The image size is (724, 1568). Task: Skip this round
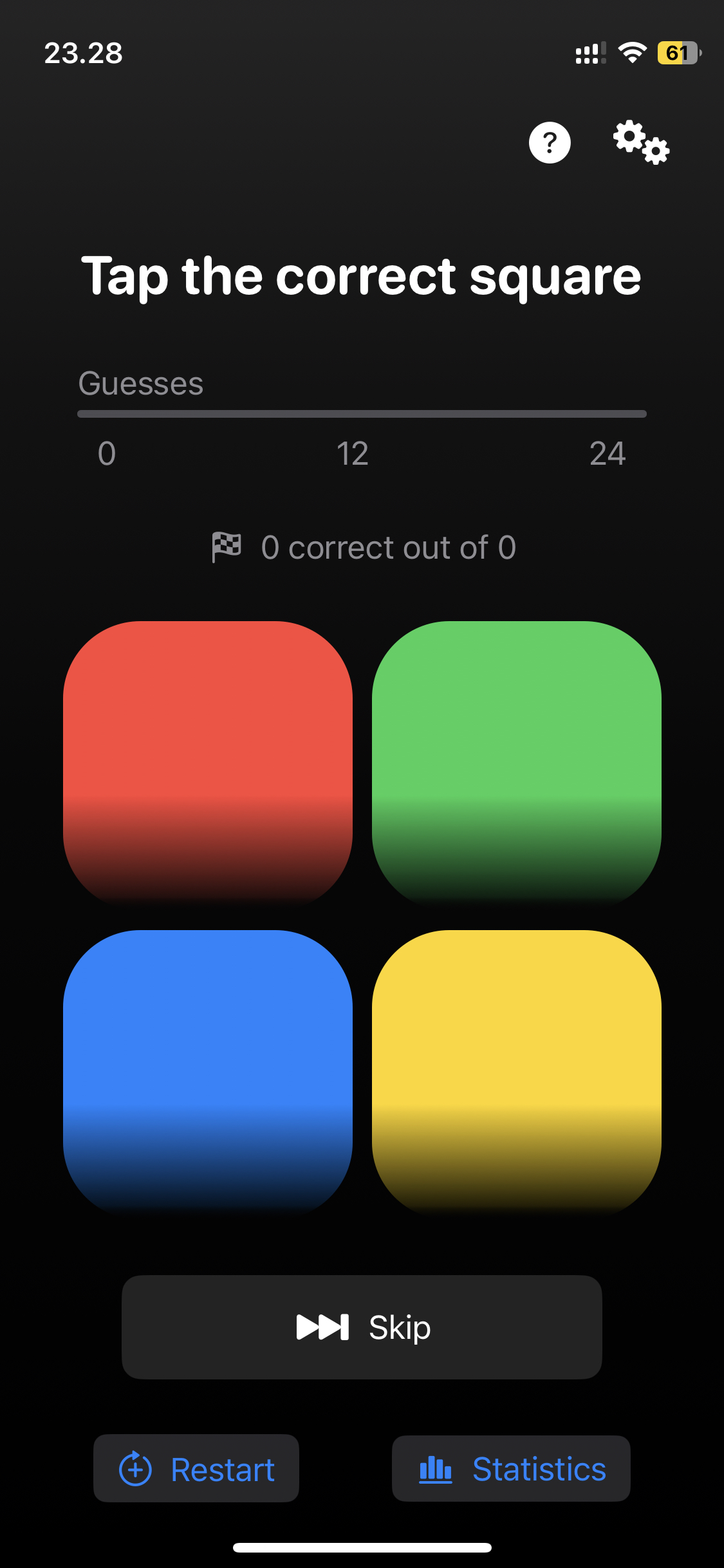[x=362, y=1327]
